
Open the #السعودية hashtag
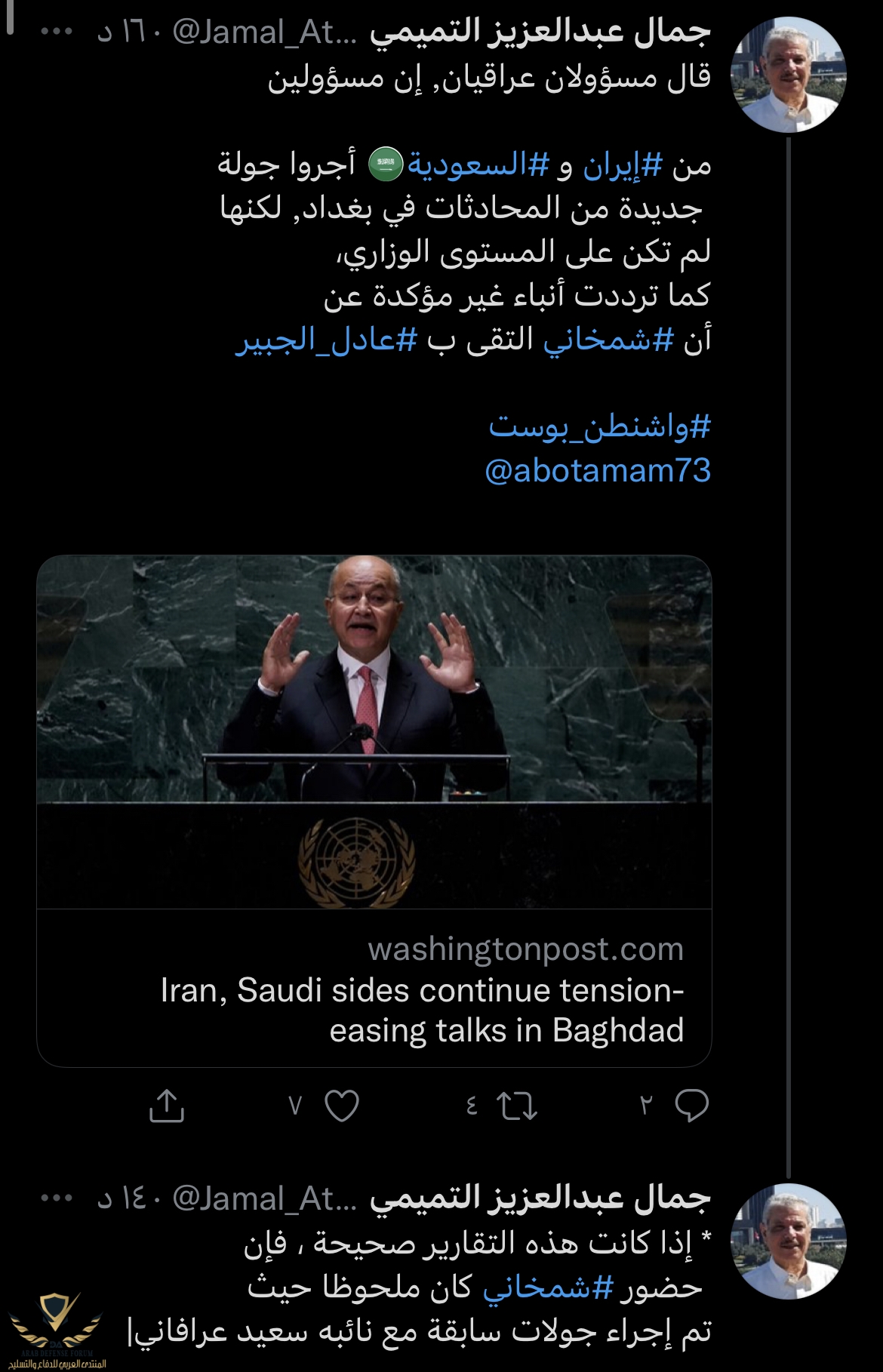478,165
